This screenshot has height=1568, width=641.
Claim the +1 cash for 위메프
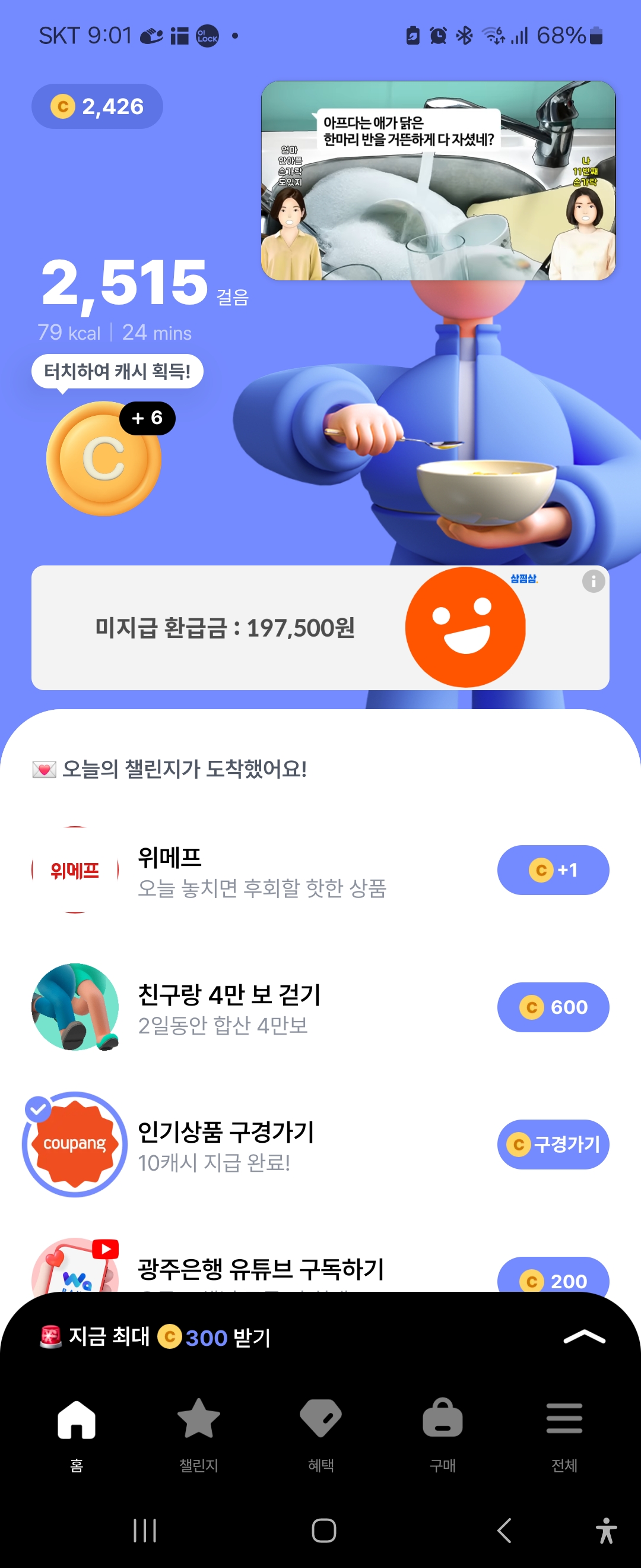click(x=553, y=871)
